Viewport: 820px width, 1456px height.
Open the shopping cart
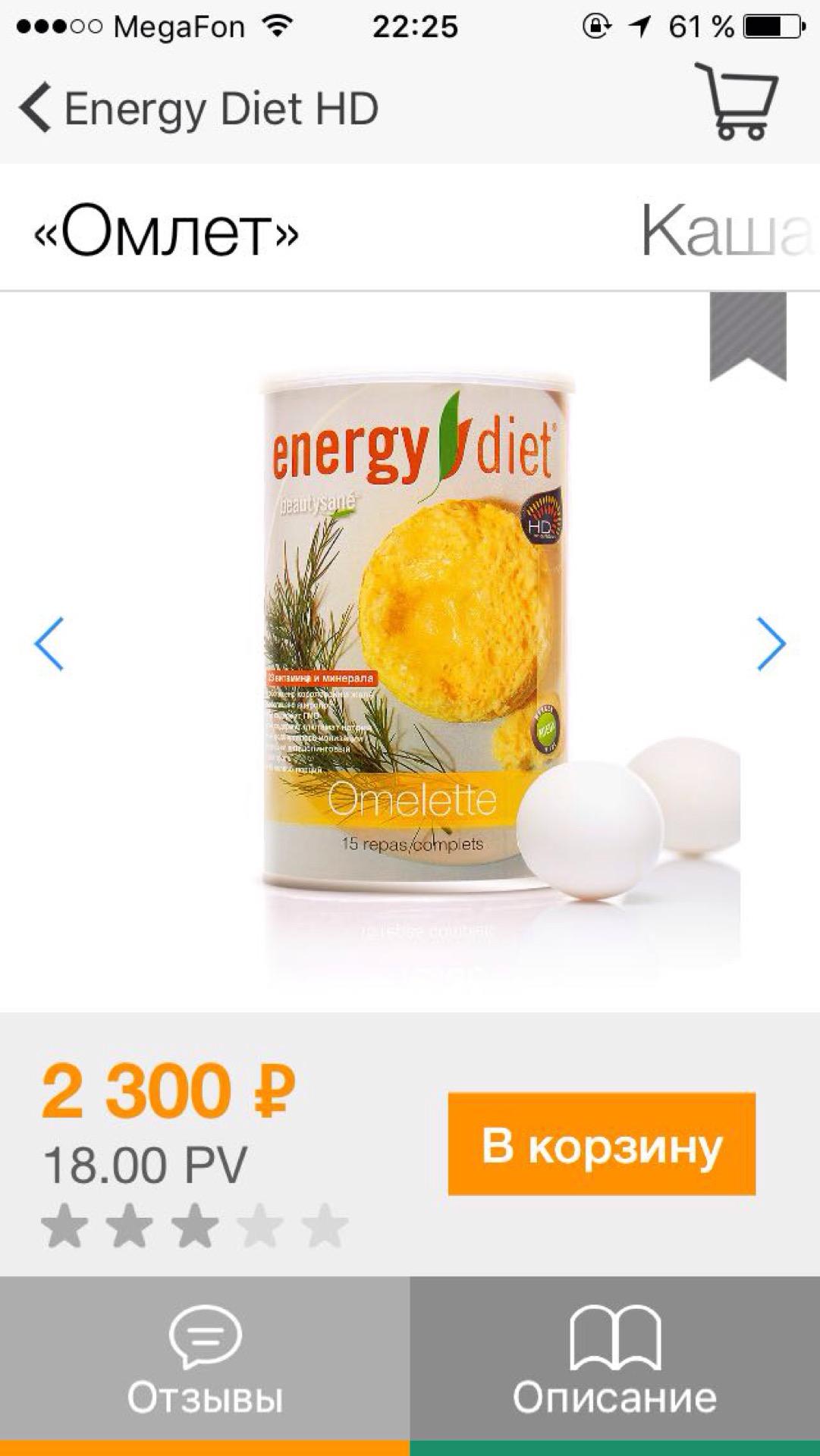[x=737, y=102]
